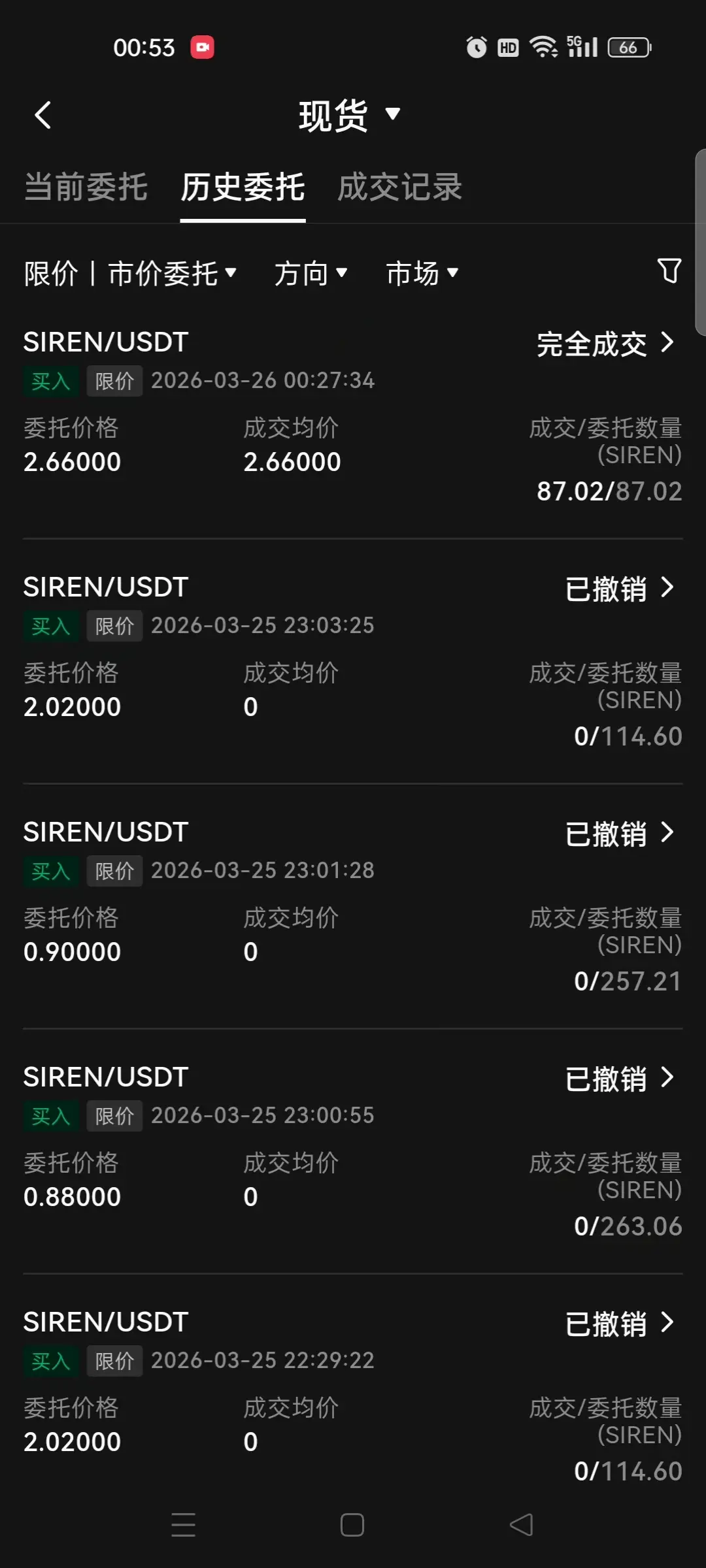Screen dimensions: 706x1568
Task: Tap the system home button
Action: [x=352, y=1525]
